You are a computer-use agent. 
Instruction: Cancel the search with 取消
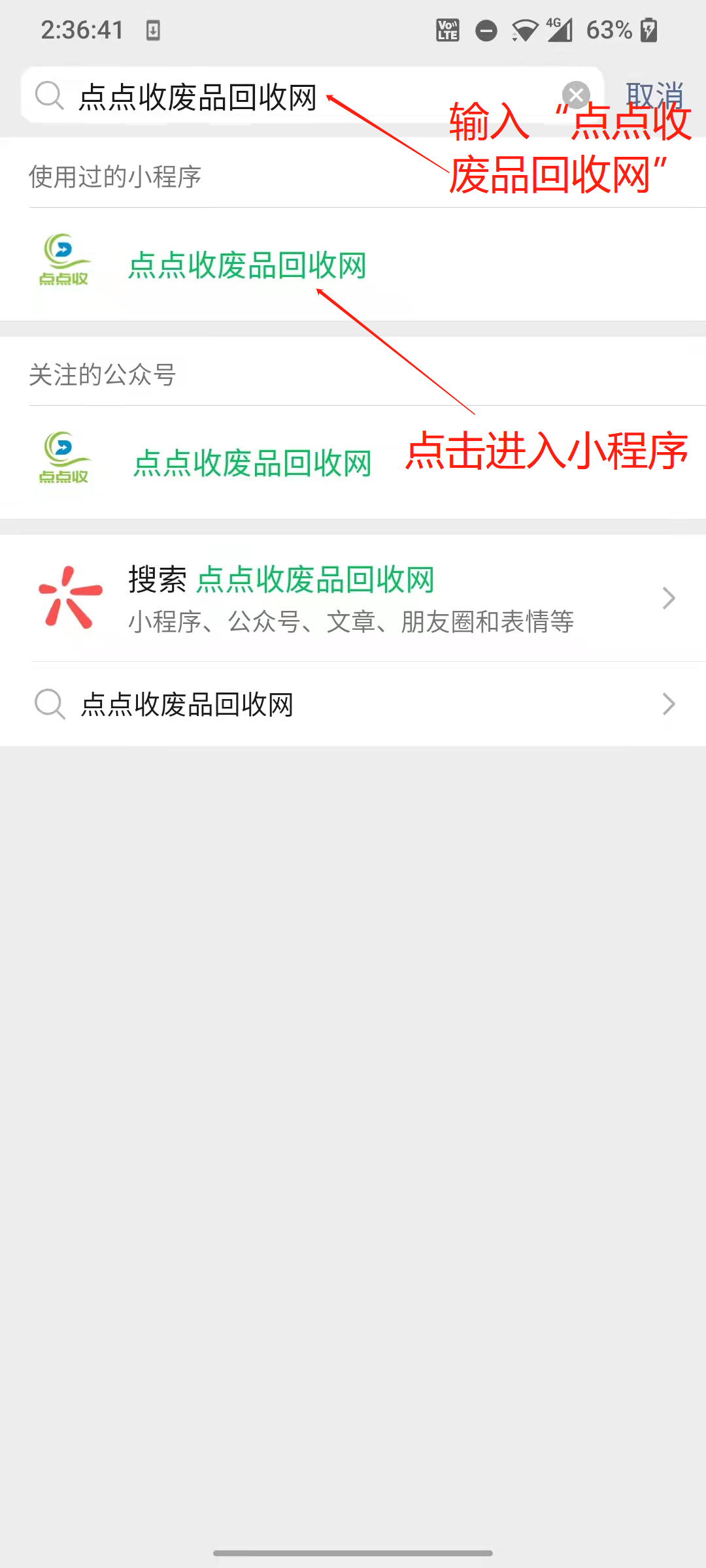pyautogui.click(x=654, y=95)
